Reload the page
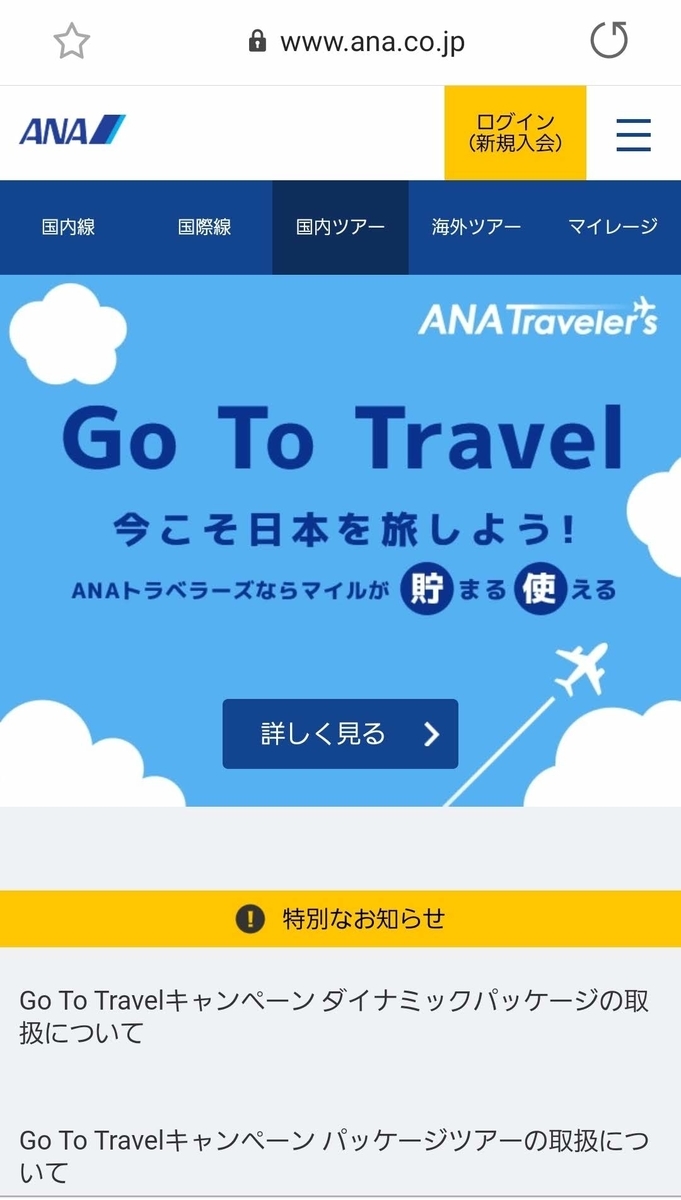The height and width of the screenshot is (1200, 681). point(609,42)
